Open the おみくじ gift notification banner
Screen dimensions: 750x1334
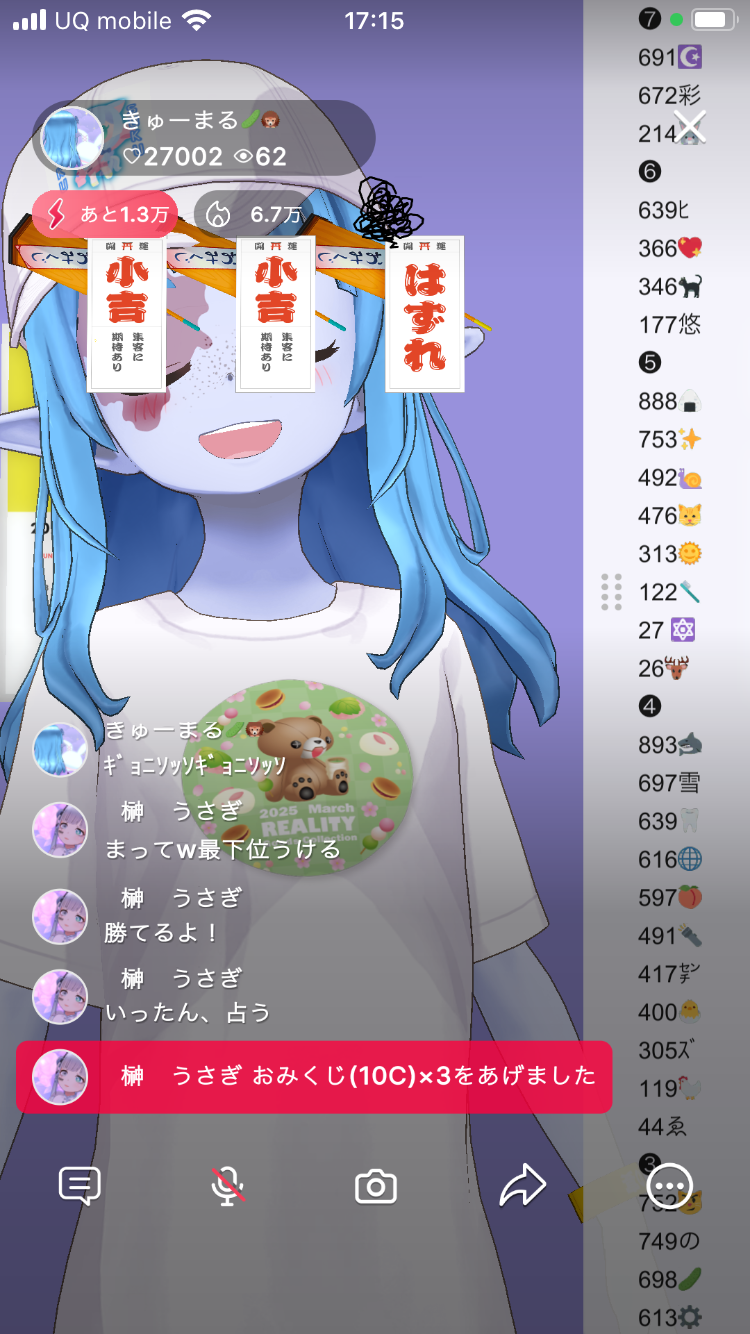(x=313, y=1076)
